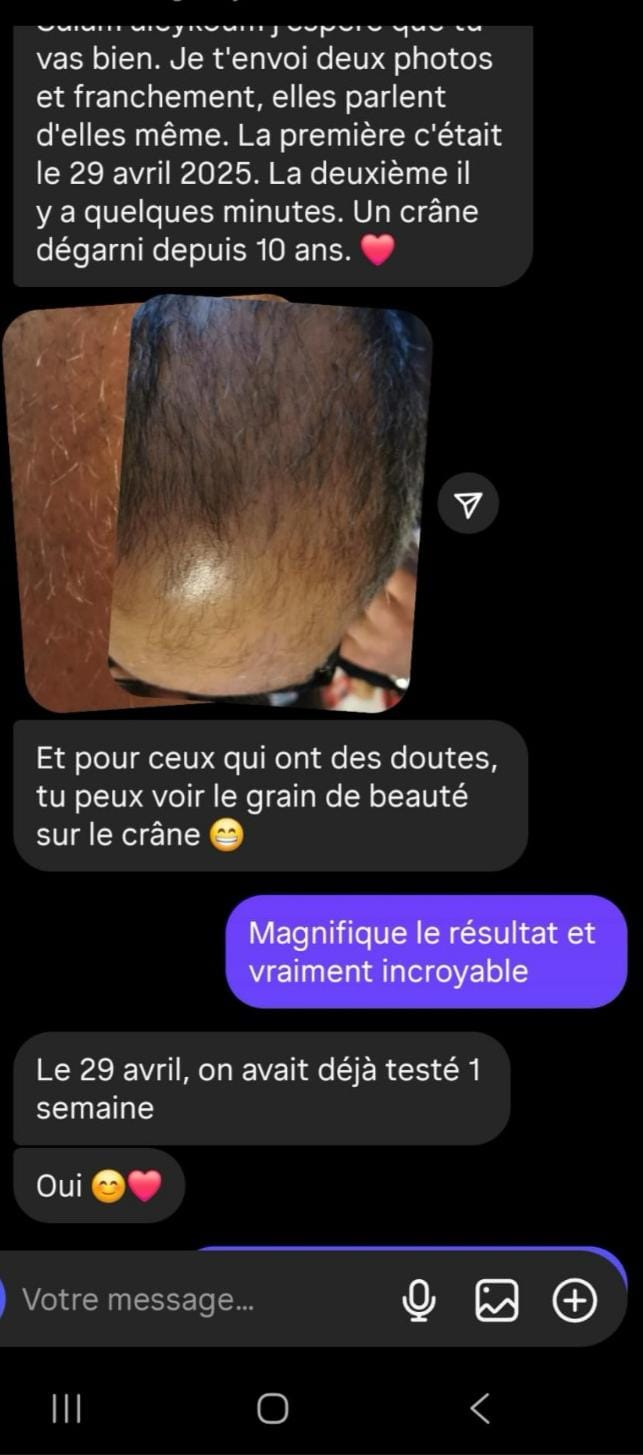Forward the photos with the share arrow
Viewport: 643px width, 1455px height.
coord(468,506)
